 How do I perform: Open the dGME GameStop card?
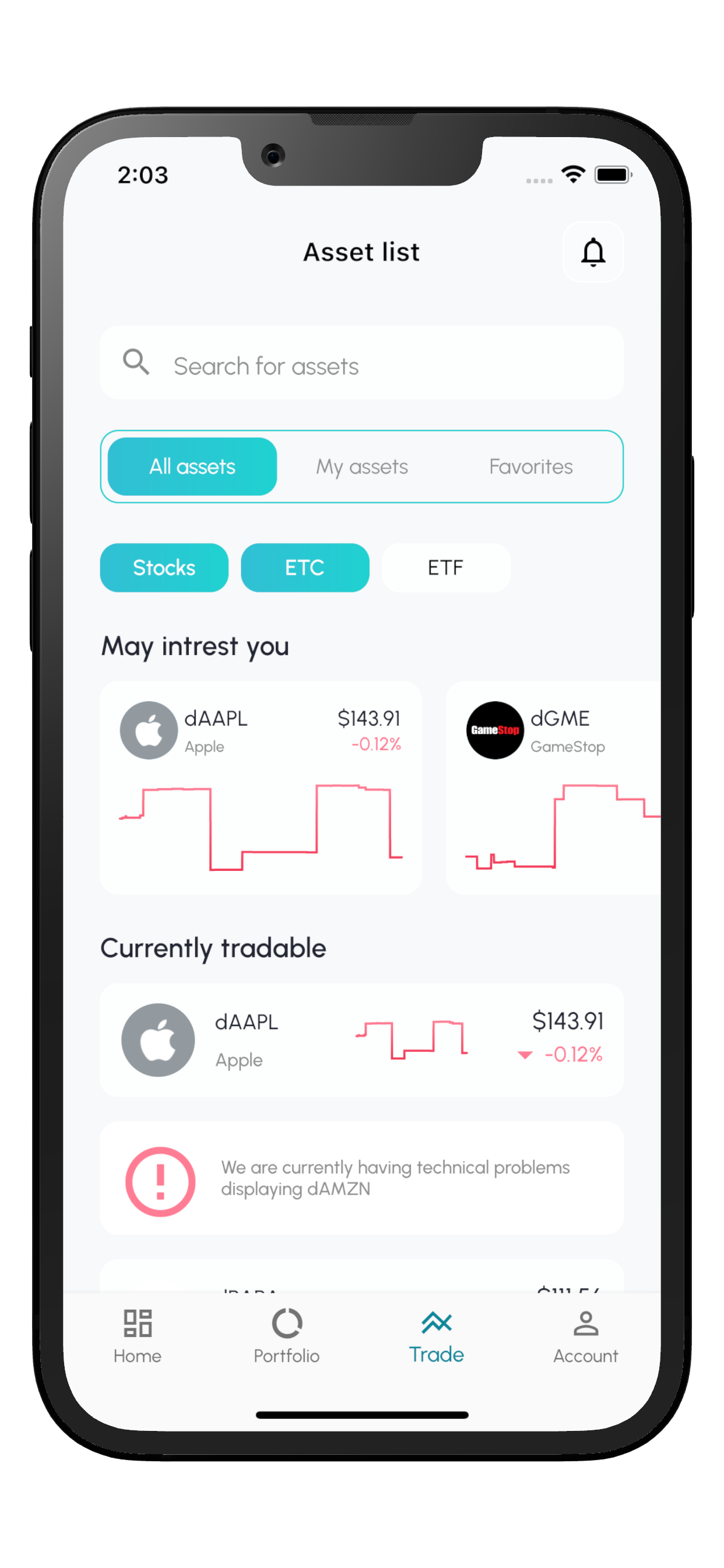[x=554, y=787]
